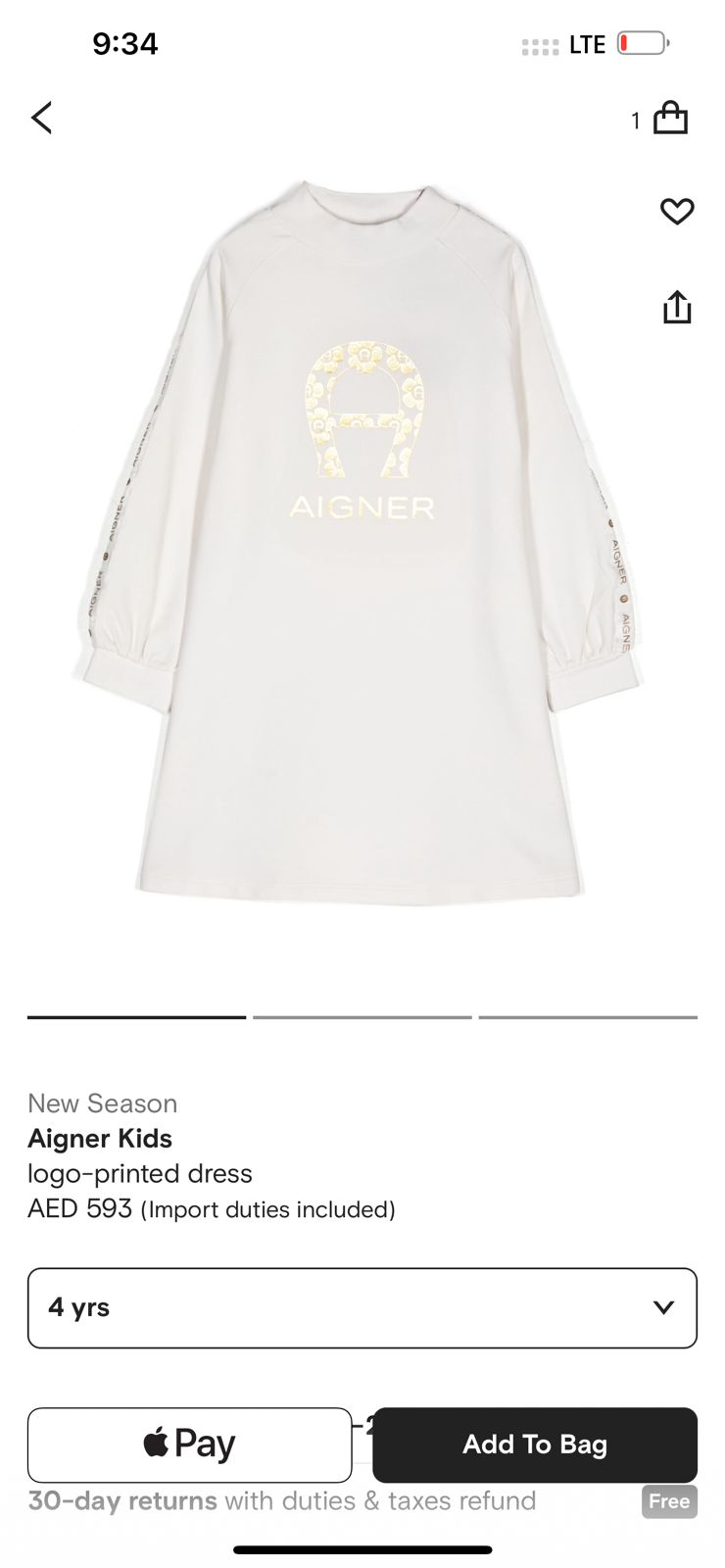Share this Aigner Kids dress
Viewport: 725px width, 1568px height.
coord(676,307)
